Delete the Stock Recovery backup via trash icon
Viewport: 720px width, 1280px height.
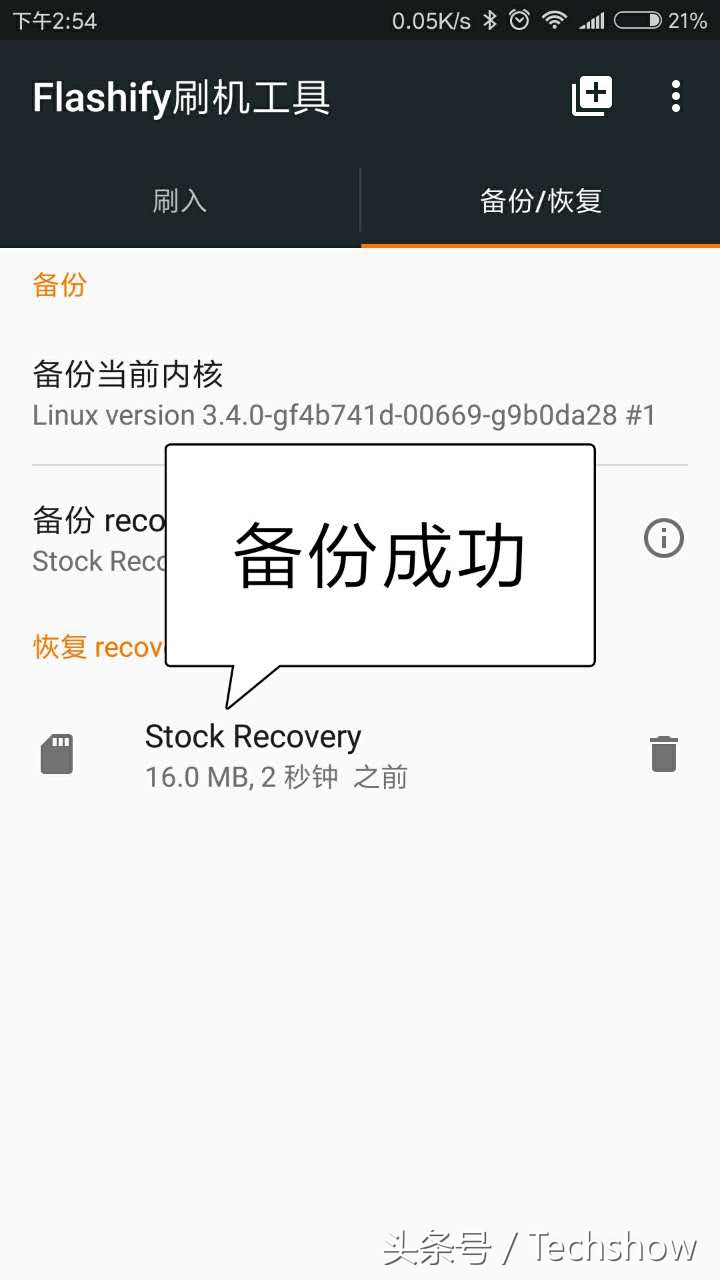[664, 752]
